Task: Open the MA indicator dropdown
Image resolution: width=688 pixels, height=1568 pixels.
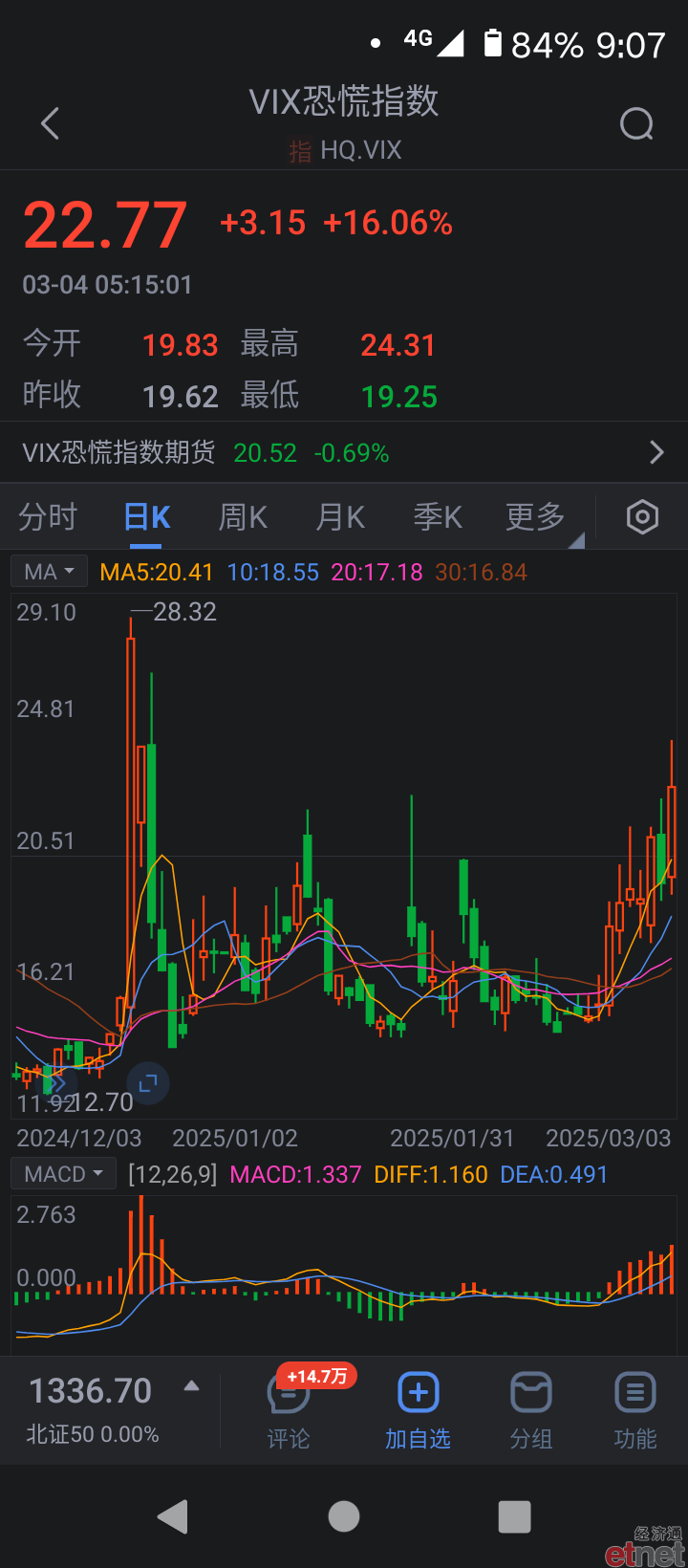Action: (x=50, y=572)
